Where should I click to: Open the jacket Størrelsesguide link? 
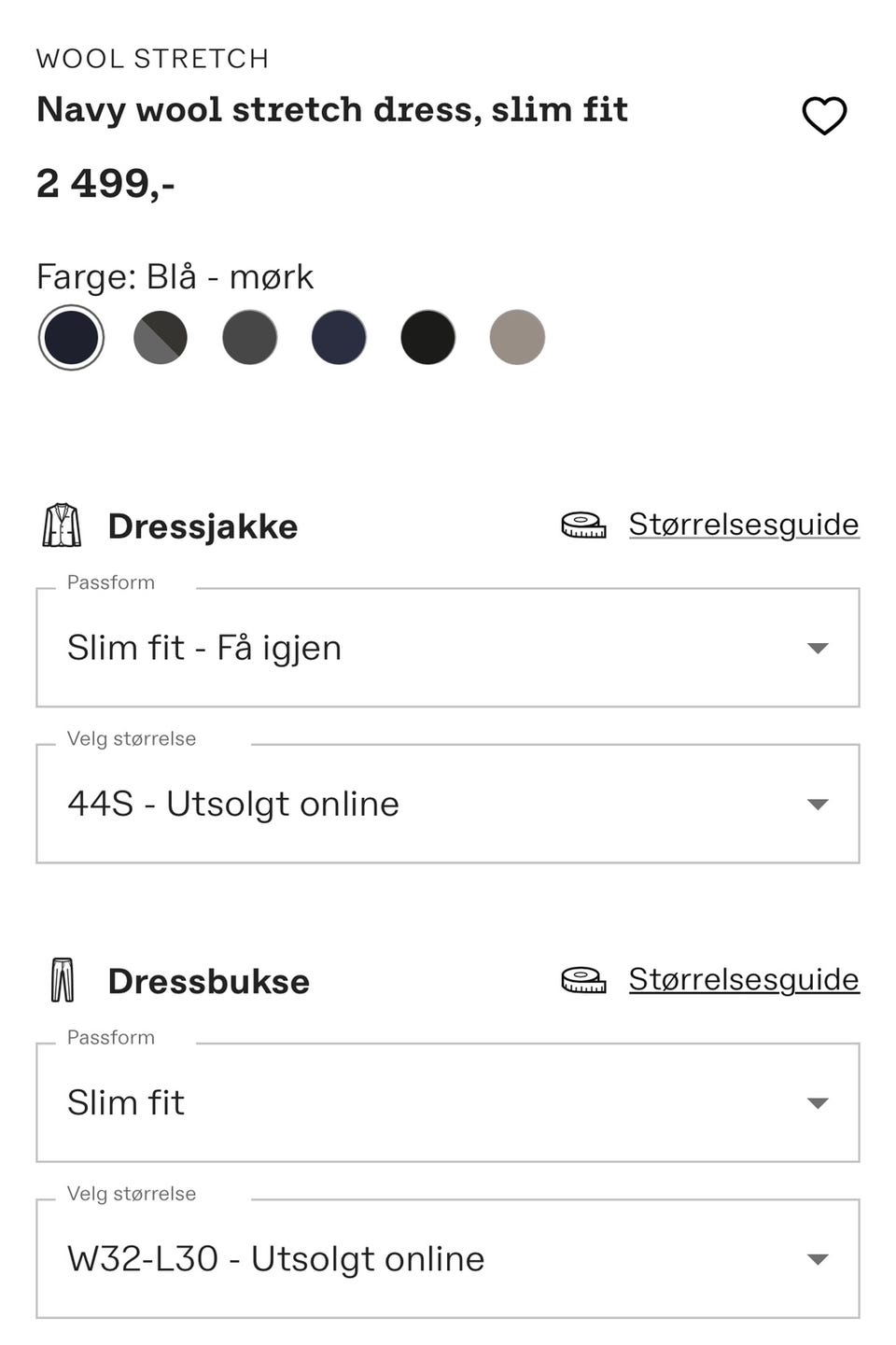743,525
